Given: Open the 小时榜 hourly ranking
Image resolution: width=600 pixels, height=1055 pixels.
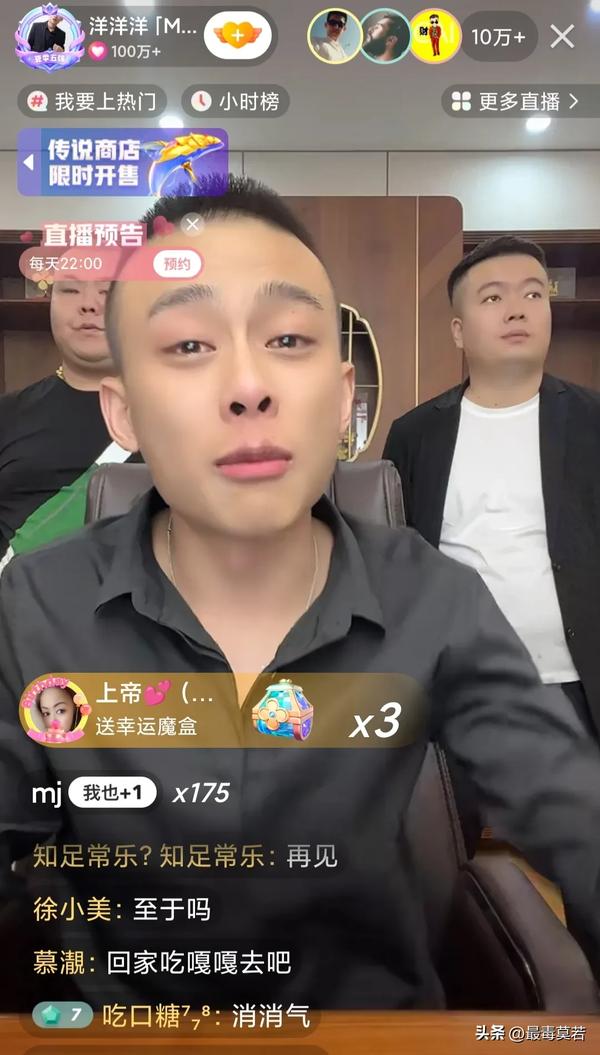Looking at the screenshot, I should pos(238,101).
